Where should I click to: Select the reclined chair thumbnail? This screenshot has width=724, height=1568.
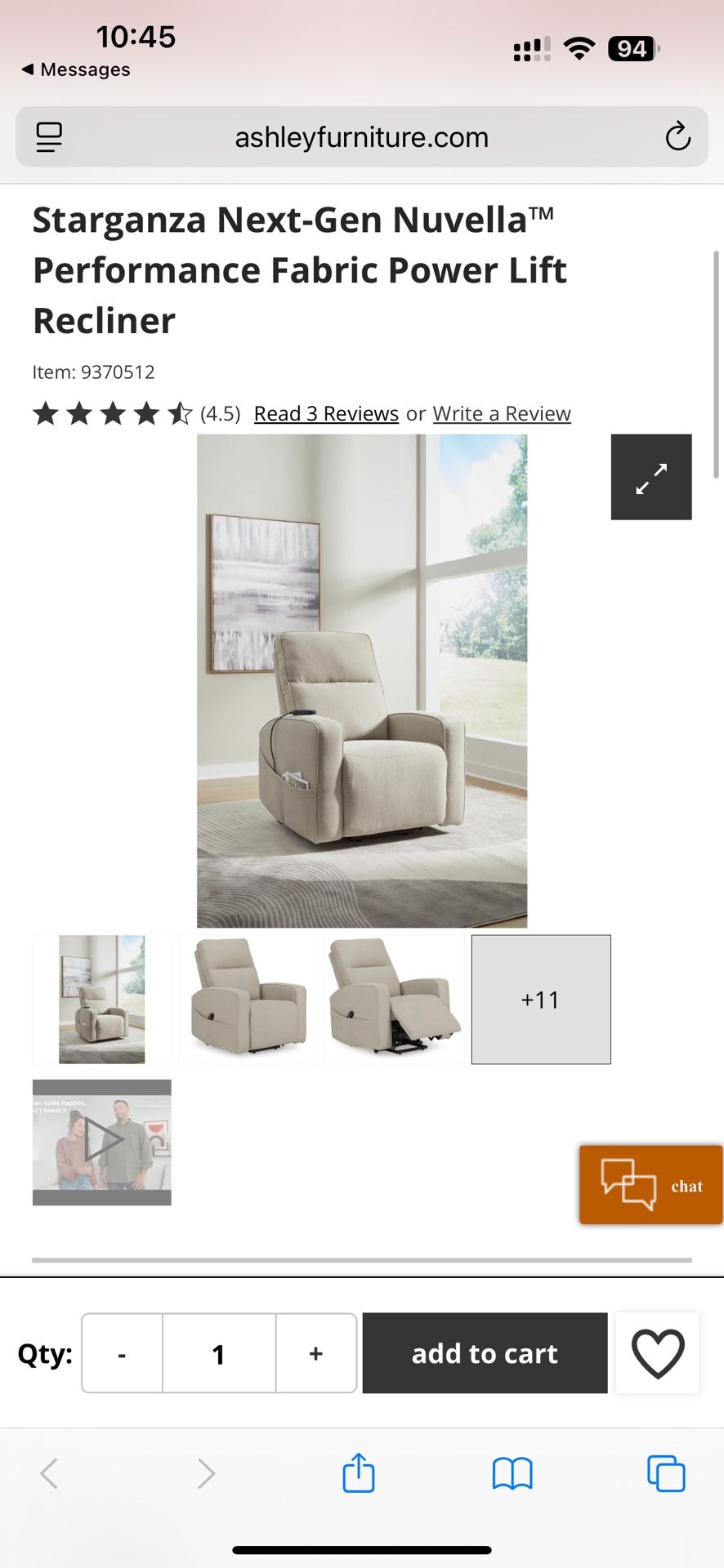394,999
